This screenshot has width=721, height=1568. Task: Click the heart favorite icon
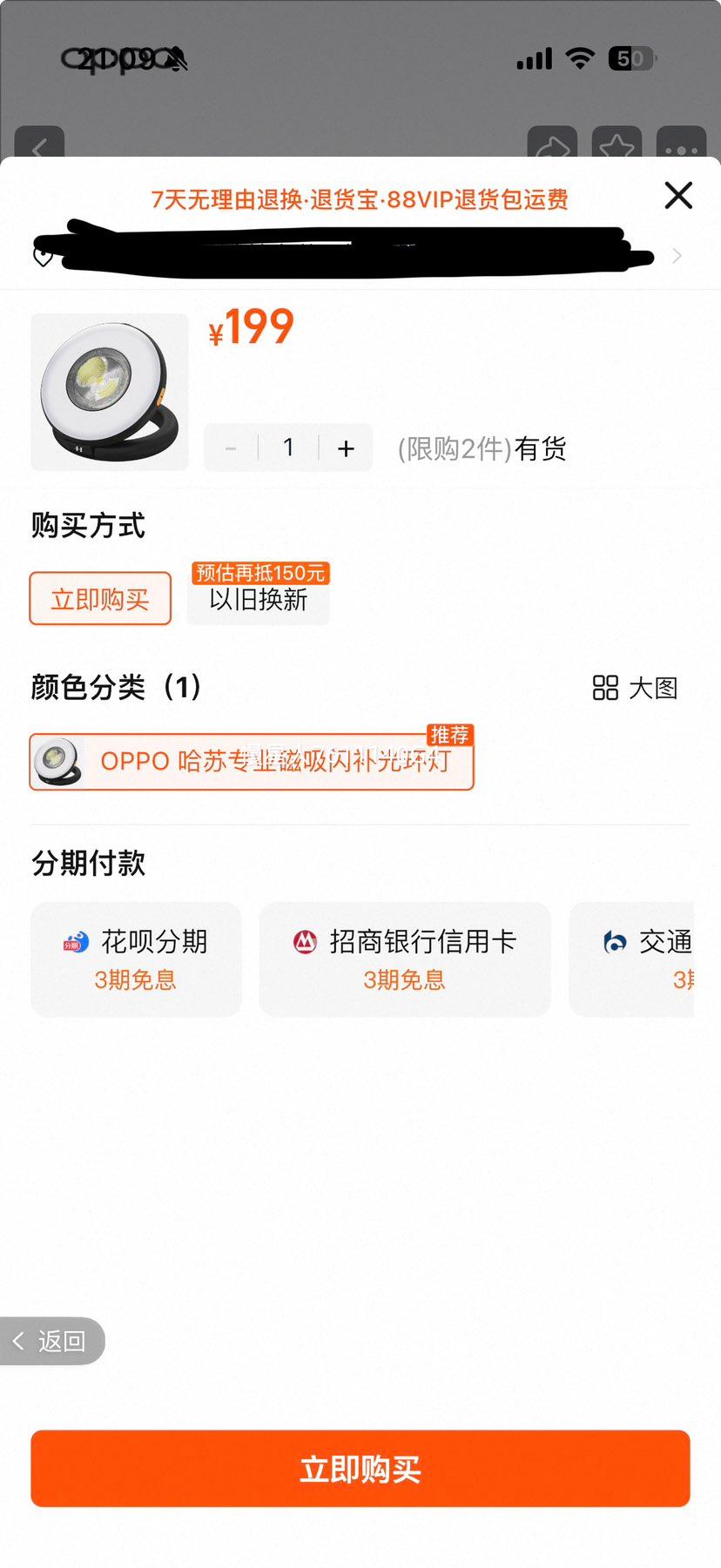click(x=41, y=257)
